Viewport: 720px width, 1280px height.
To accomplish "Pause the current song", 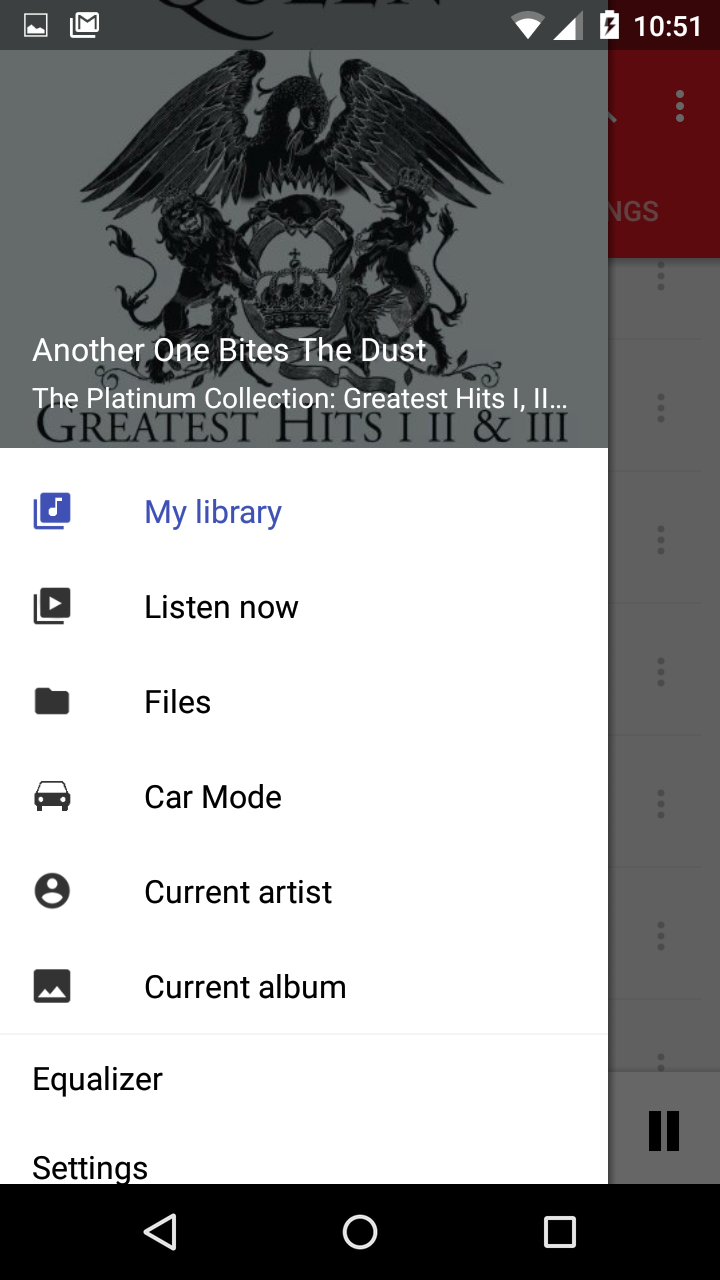I will click(x=664, y=1131).
